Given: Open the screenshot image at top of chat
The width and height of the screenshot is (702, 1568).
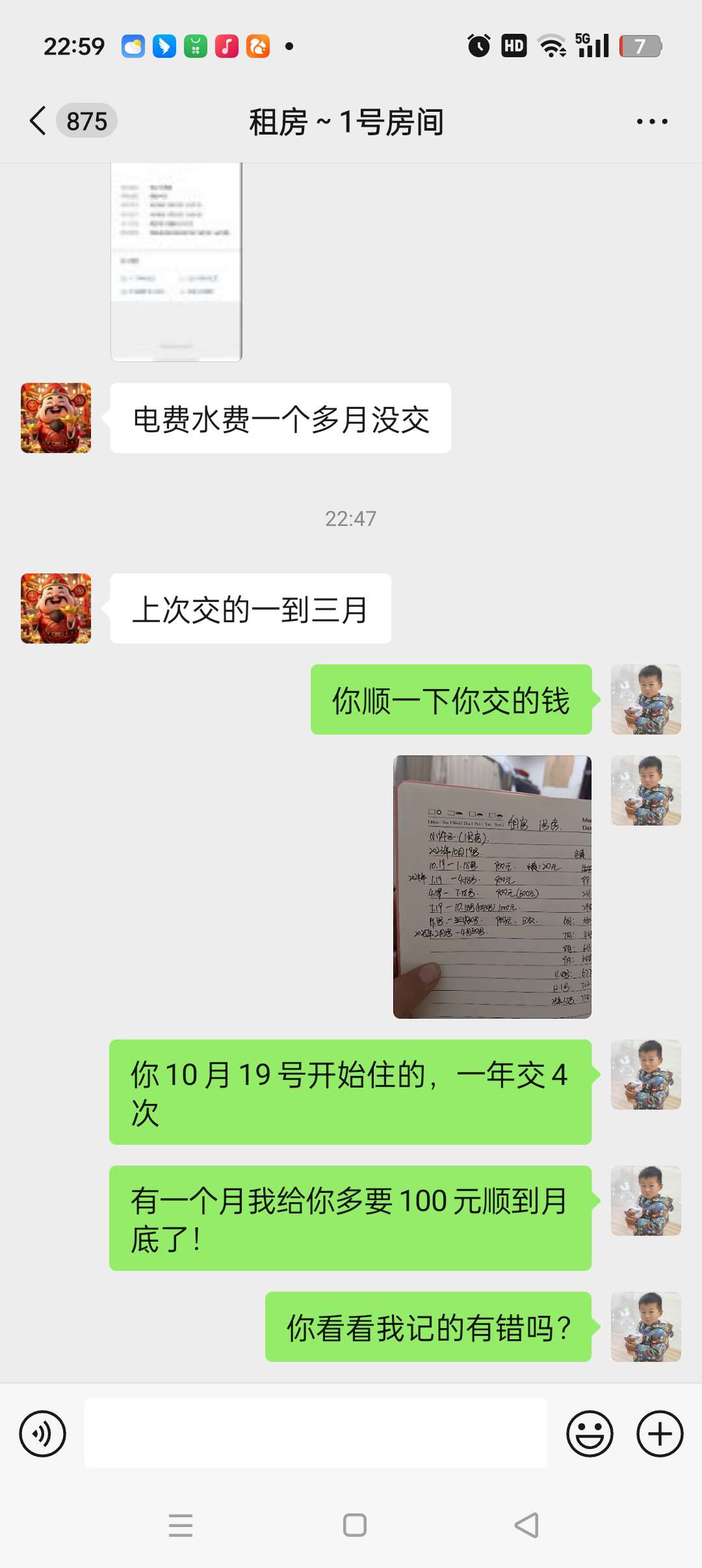Looking at the screenshot, I should 176,260.
